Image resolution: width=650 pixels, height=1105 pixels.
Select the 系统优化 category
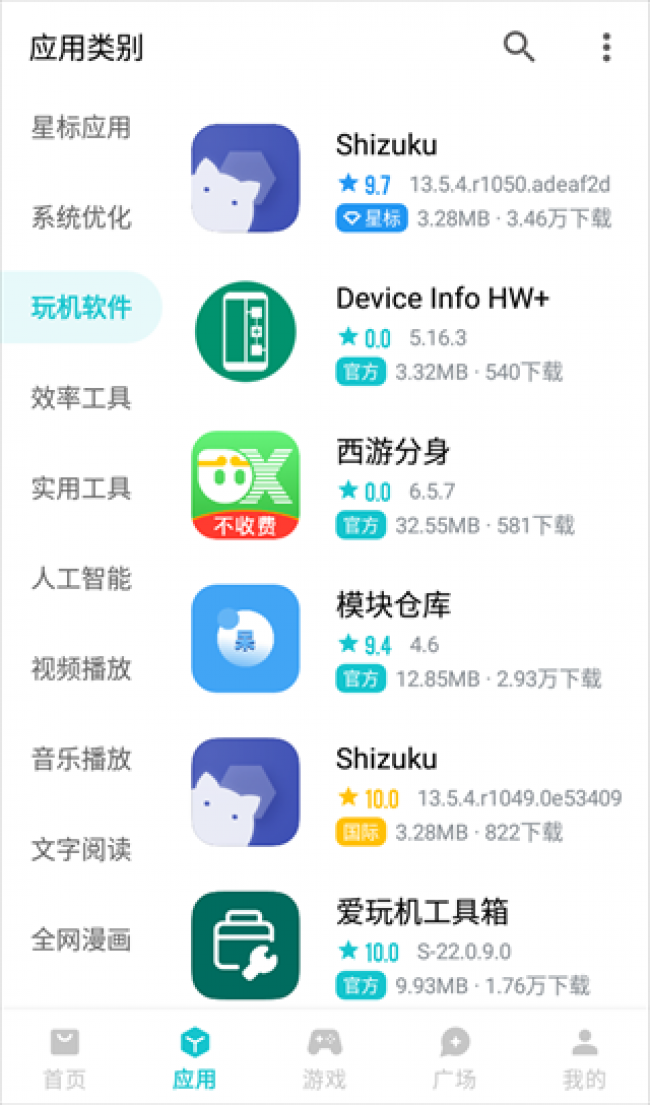click(81, 218)
